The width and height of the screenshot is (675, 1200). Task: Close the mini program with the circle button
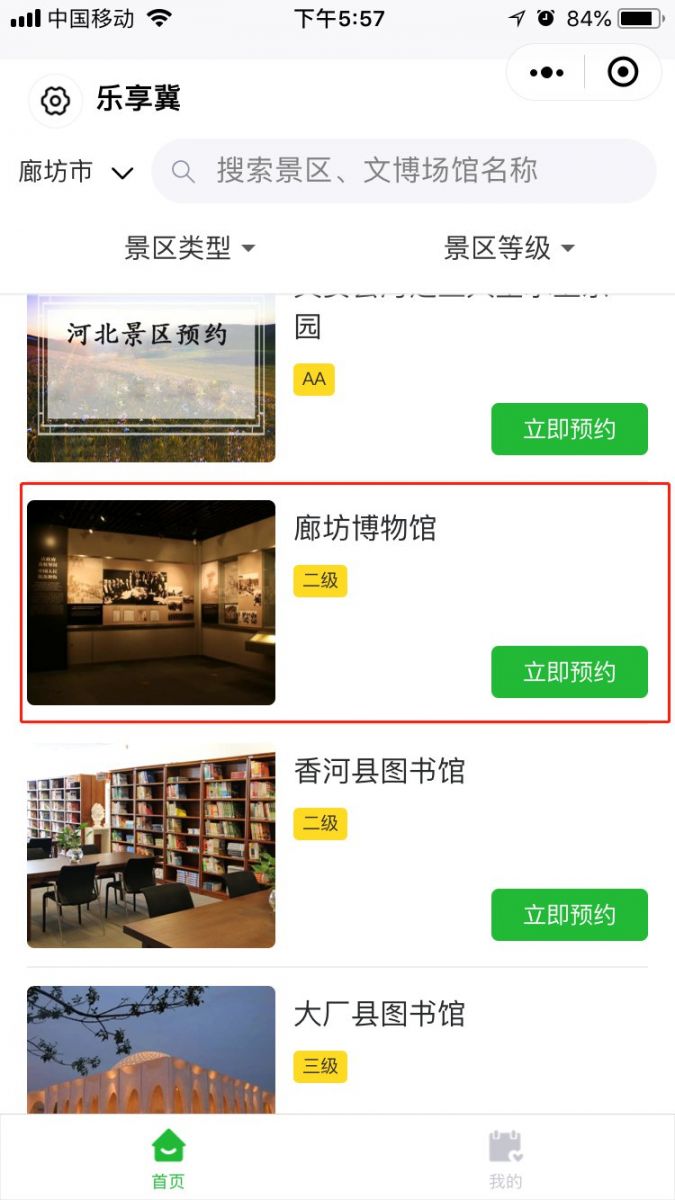click(623, 72)
